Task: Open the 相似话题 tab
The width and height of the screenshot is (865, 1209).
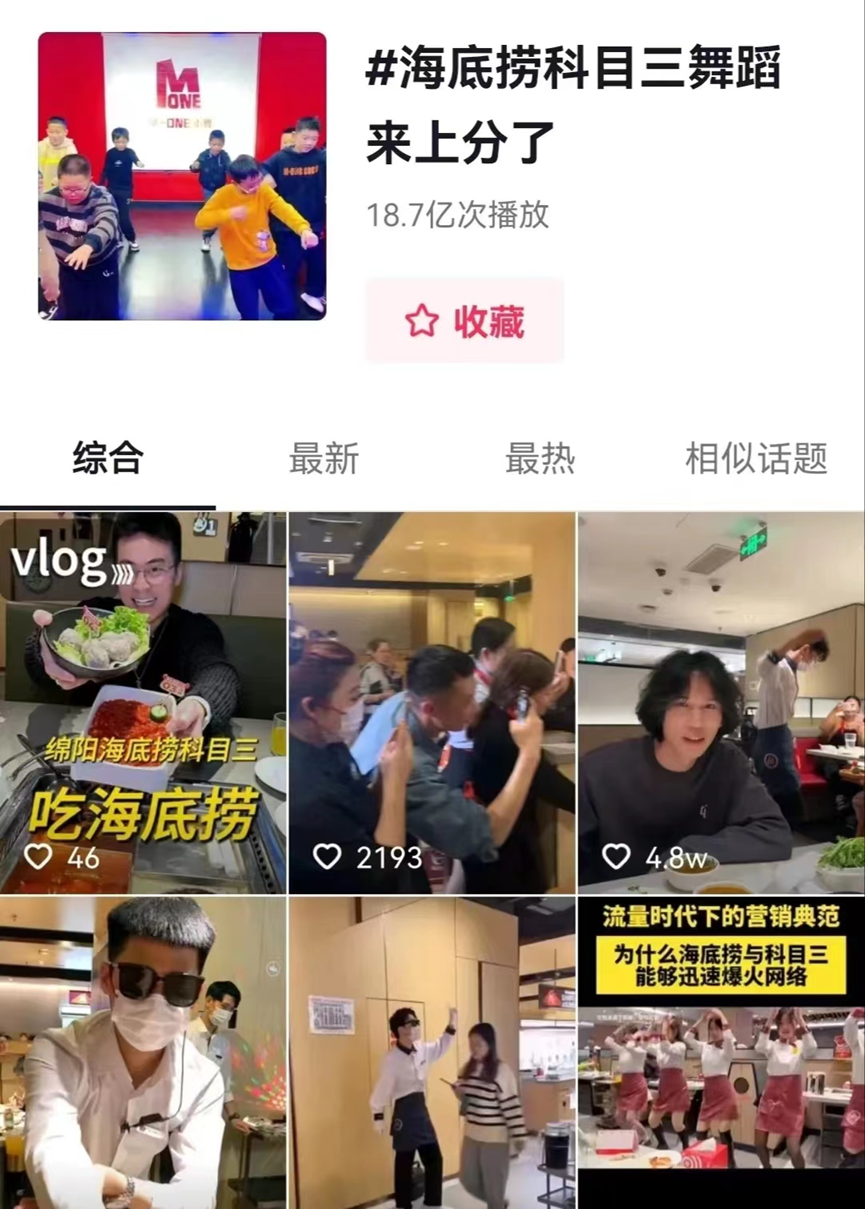Action: 756,459
